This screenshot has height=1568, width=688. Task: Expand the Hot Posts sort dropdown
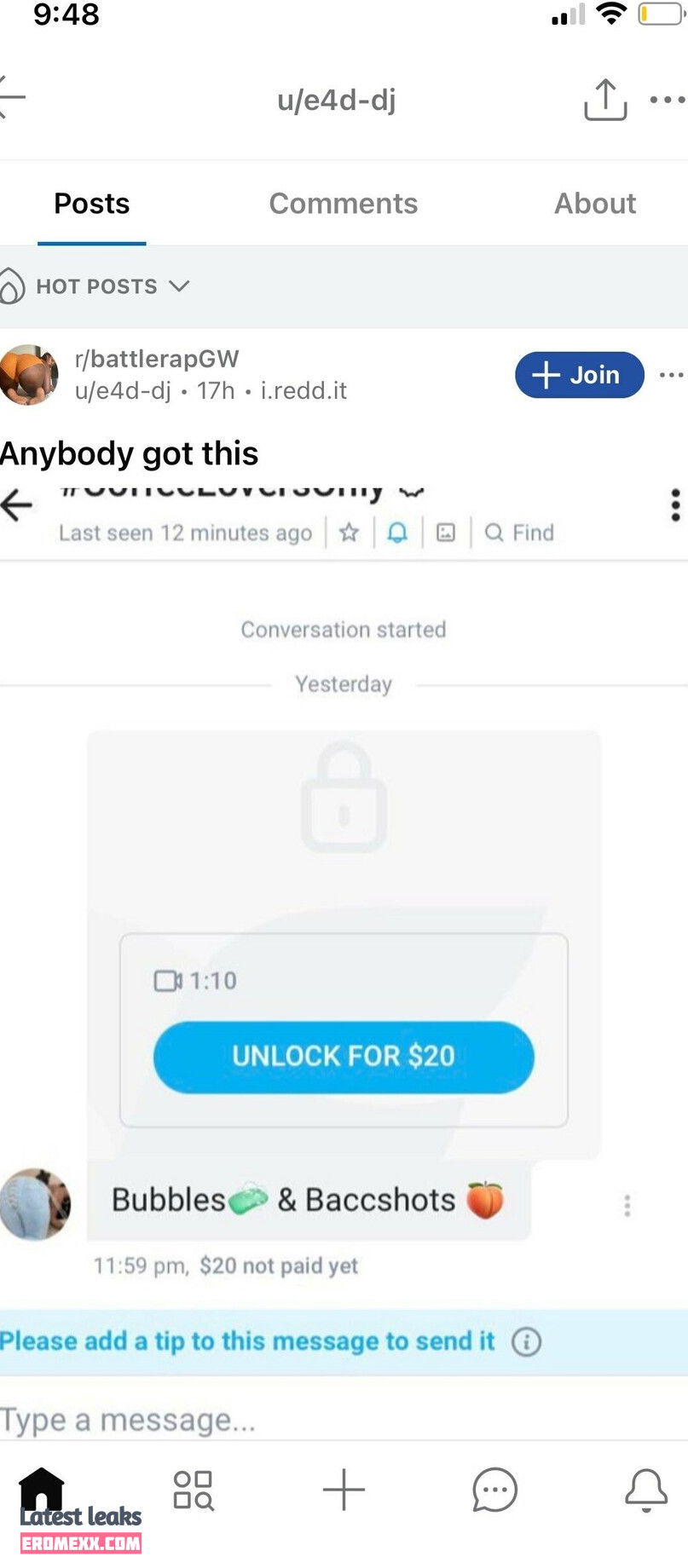click(x=111, y=286)
